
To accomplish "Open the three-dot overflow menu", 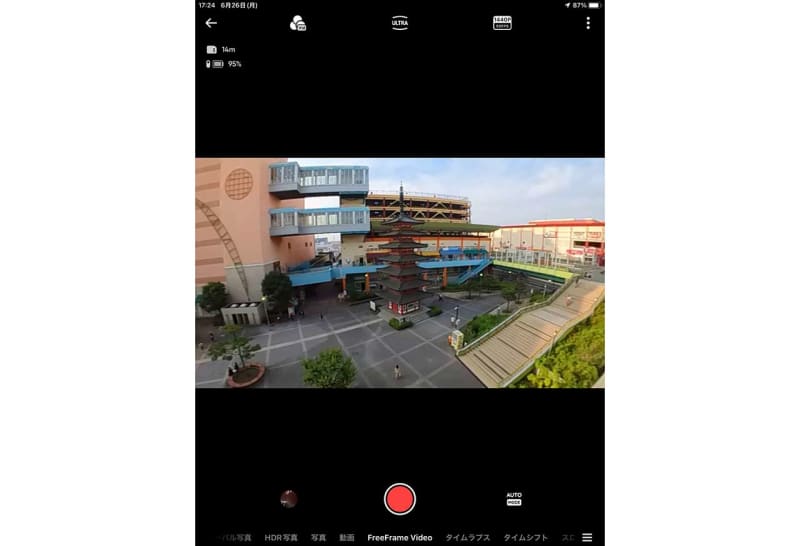I will pos(588,23).
